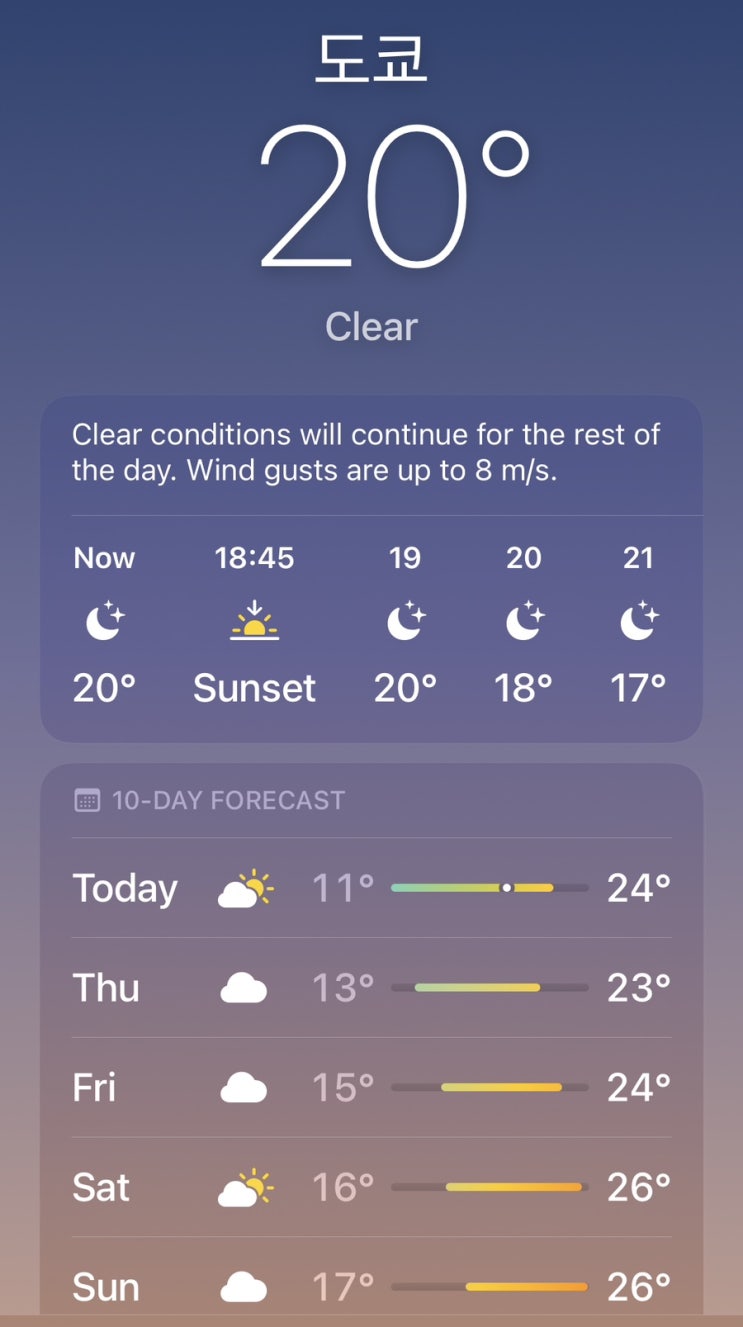Select the Sat forecast row
This screenshot has width=743, height=1327.
click(371, 1187)
